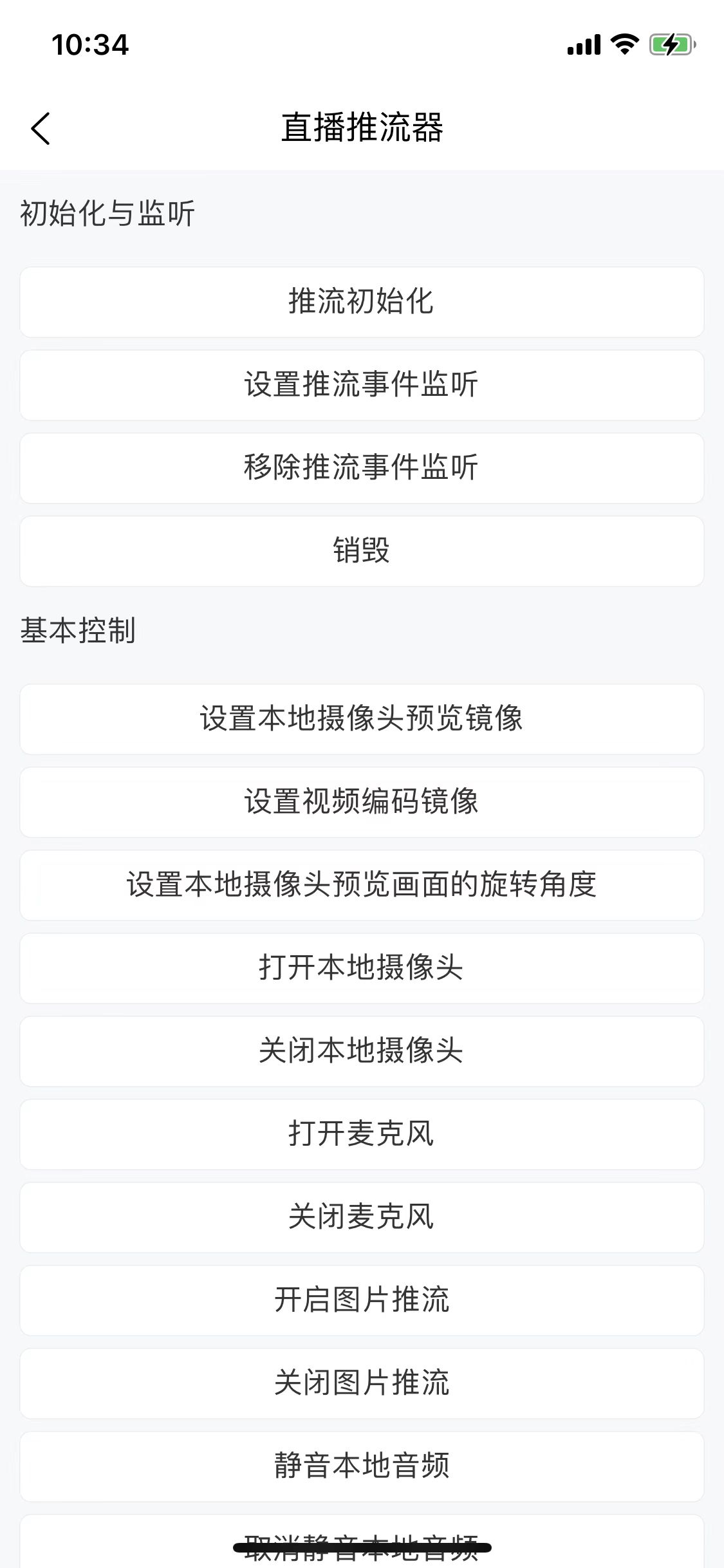Stop image push via 关闭图片推流
Image resolution: width=724 pixels, height=1568 pixels.
pos(362,1383)
